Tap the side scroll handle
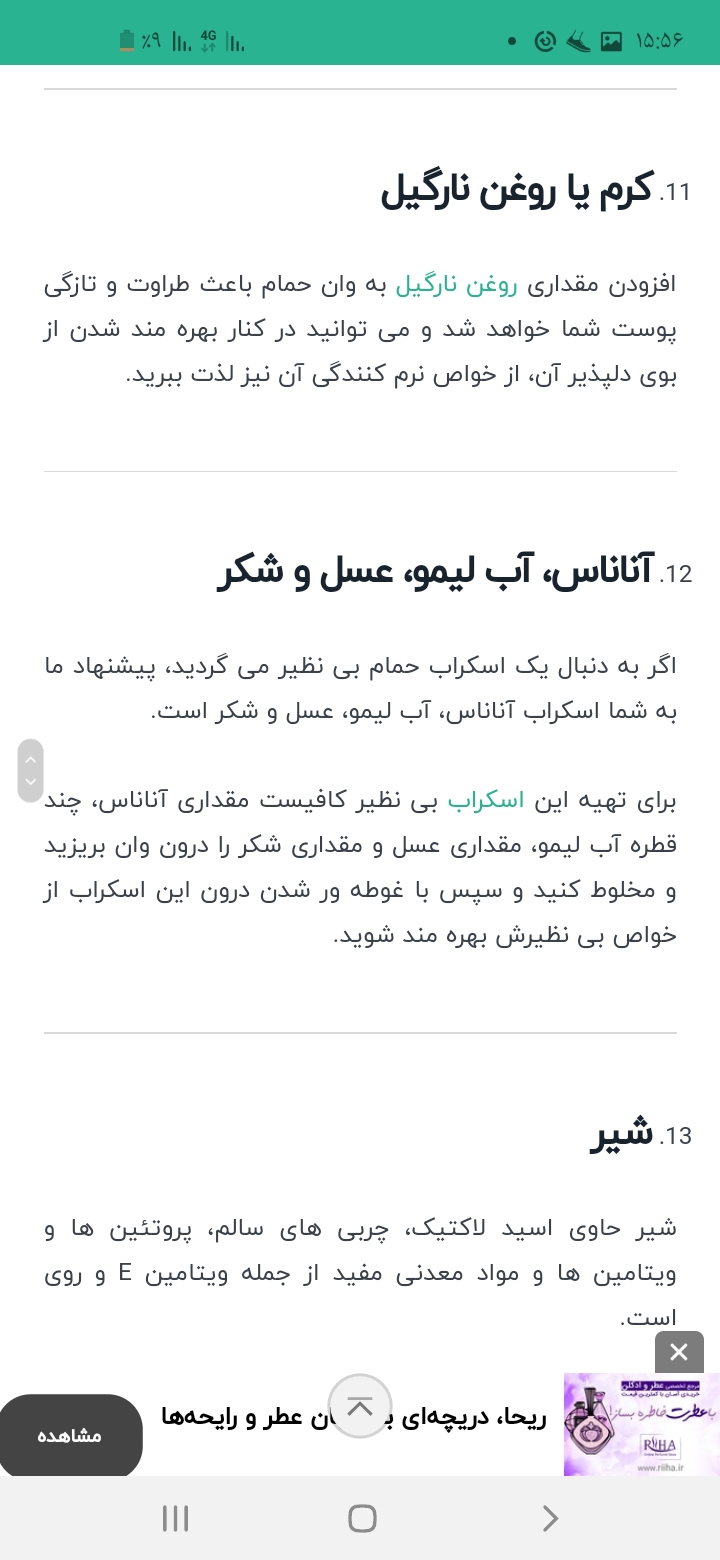 point(30,770)
